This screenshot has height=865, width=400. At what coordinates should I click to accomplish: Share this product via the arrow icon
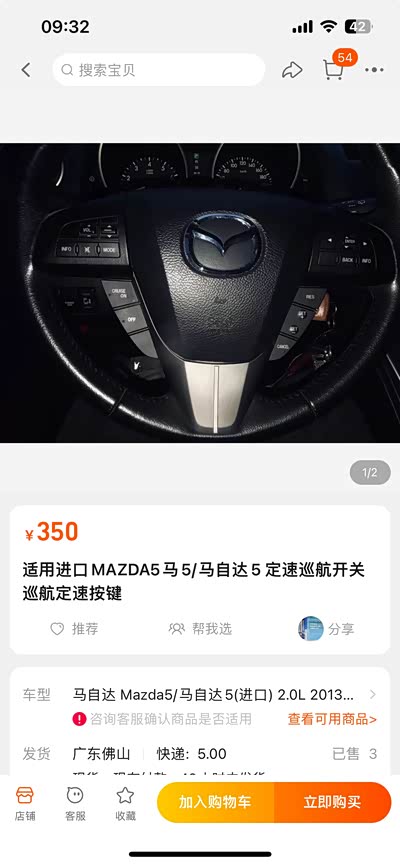(x=292, y=70)
